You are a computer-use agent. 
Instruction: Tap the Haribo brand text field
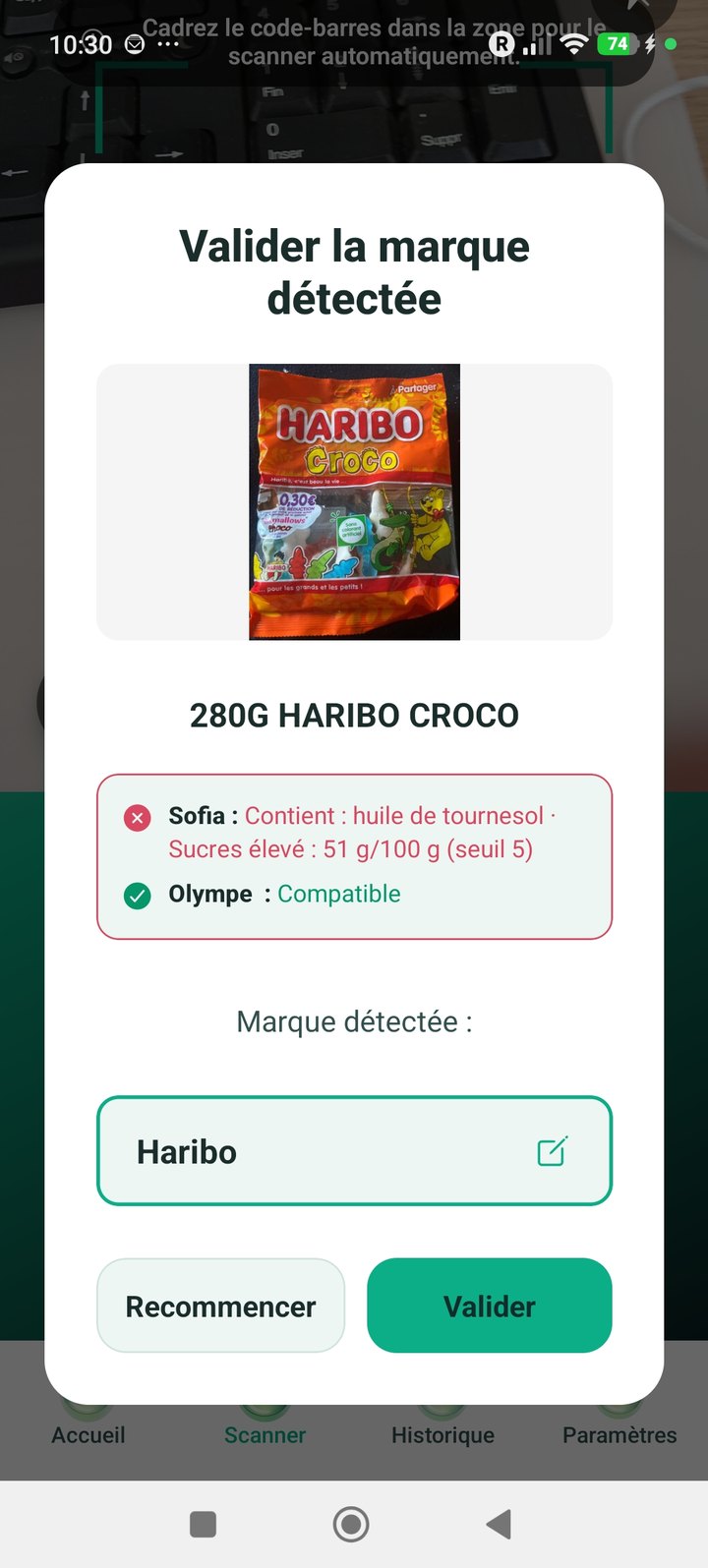[x=354, y=1151]
